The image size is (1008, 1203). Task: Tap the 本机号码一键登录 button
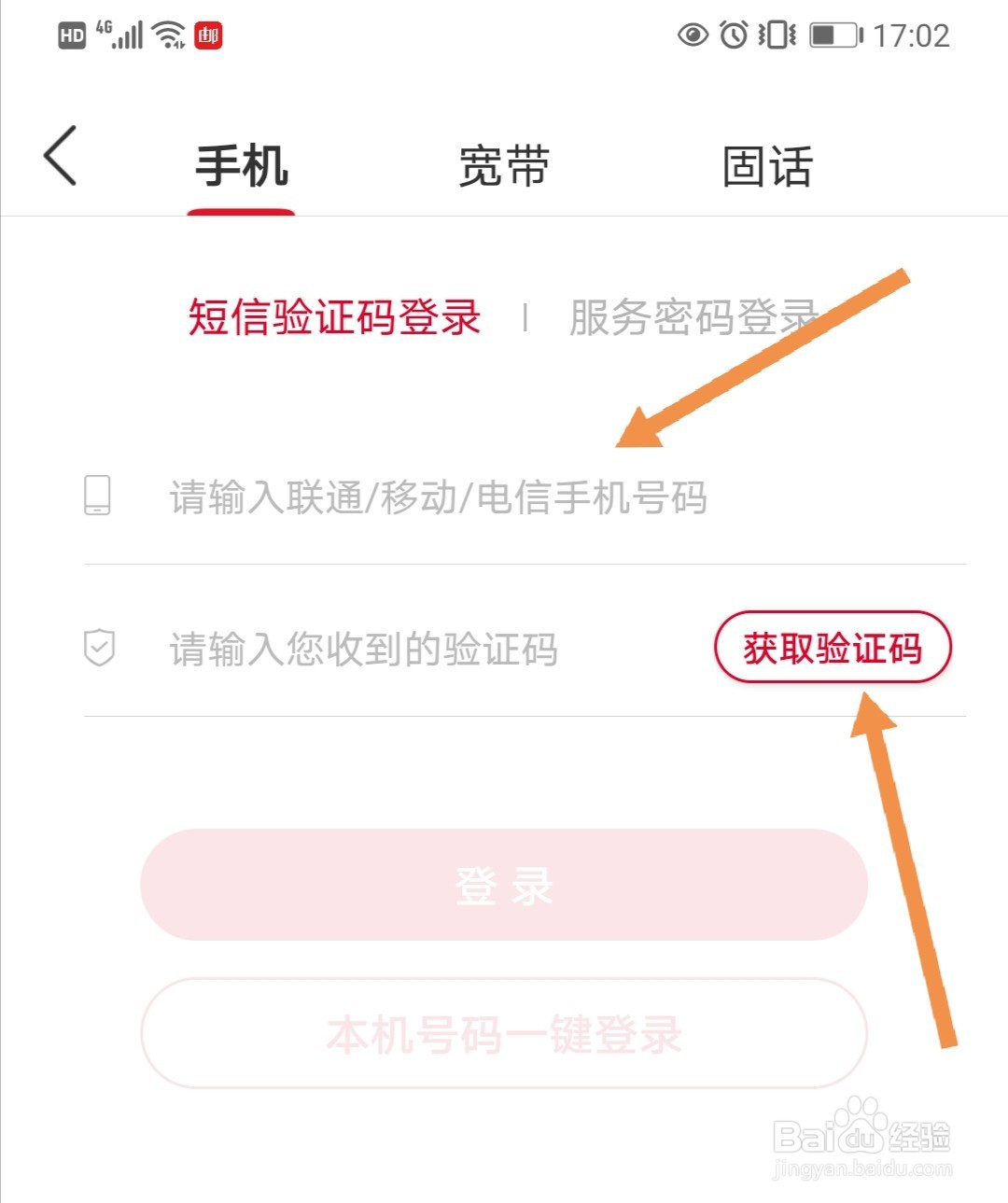click(504, 1034)
